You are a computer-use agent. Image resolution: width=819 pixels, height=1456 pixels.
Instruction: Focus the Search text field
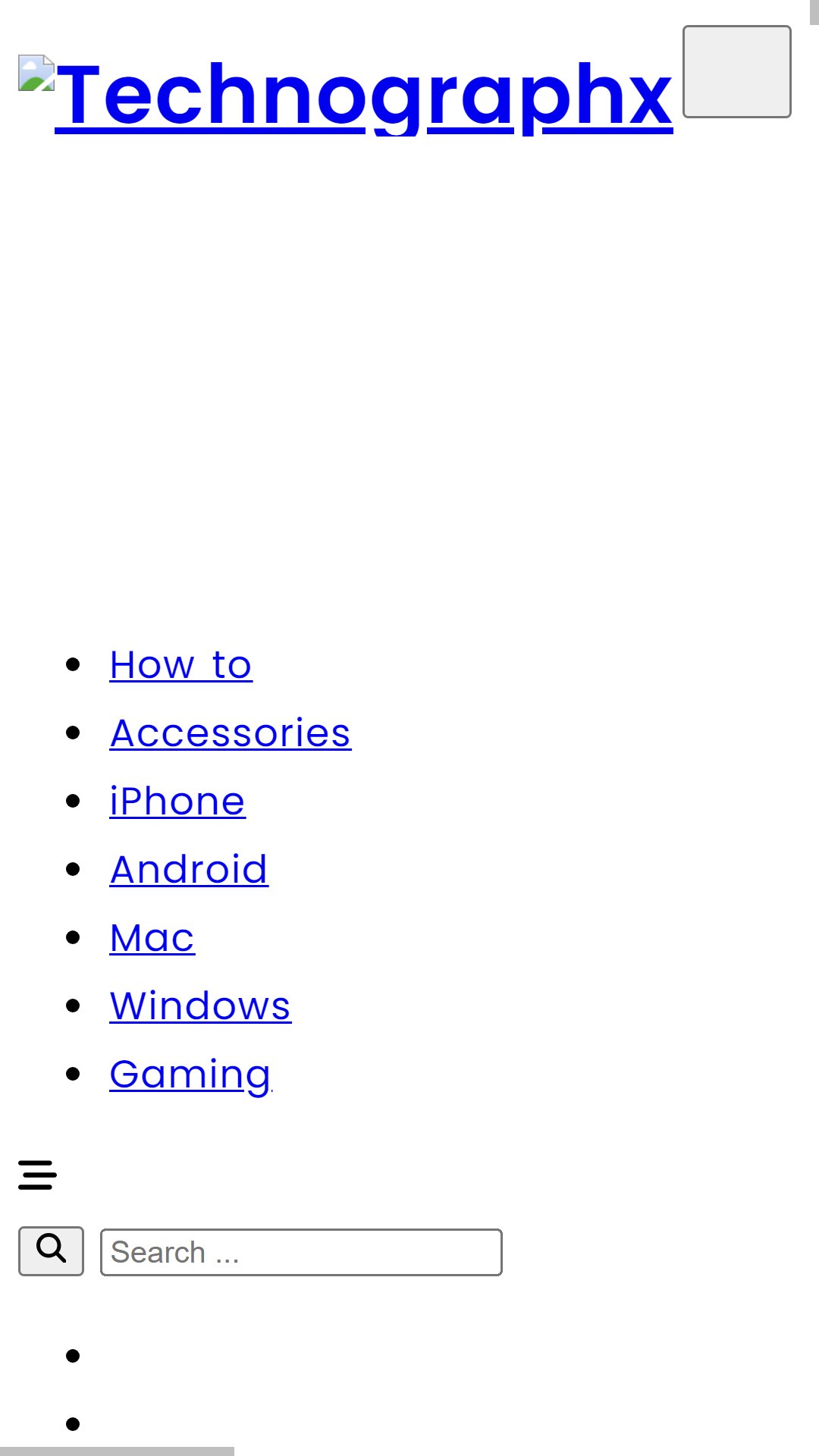301,1252
